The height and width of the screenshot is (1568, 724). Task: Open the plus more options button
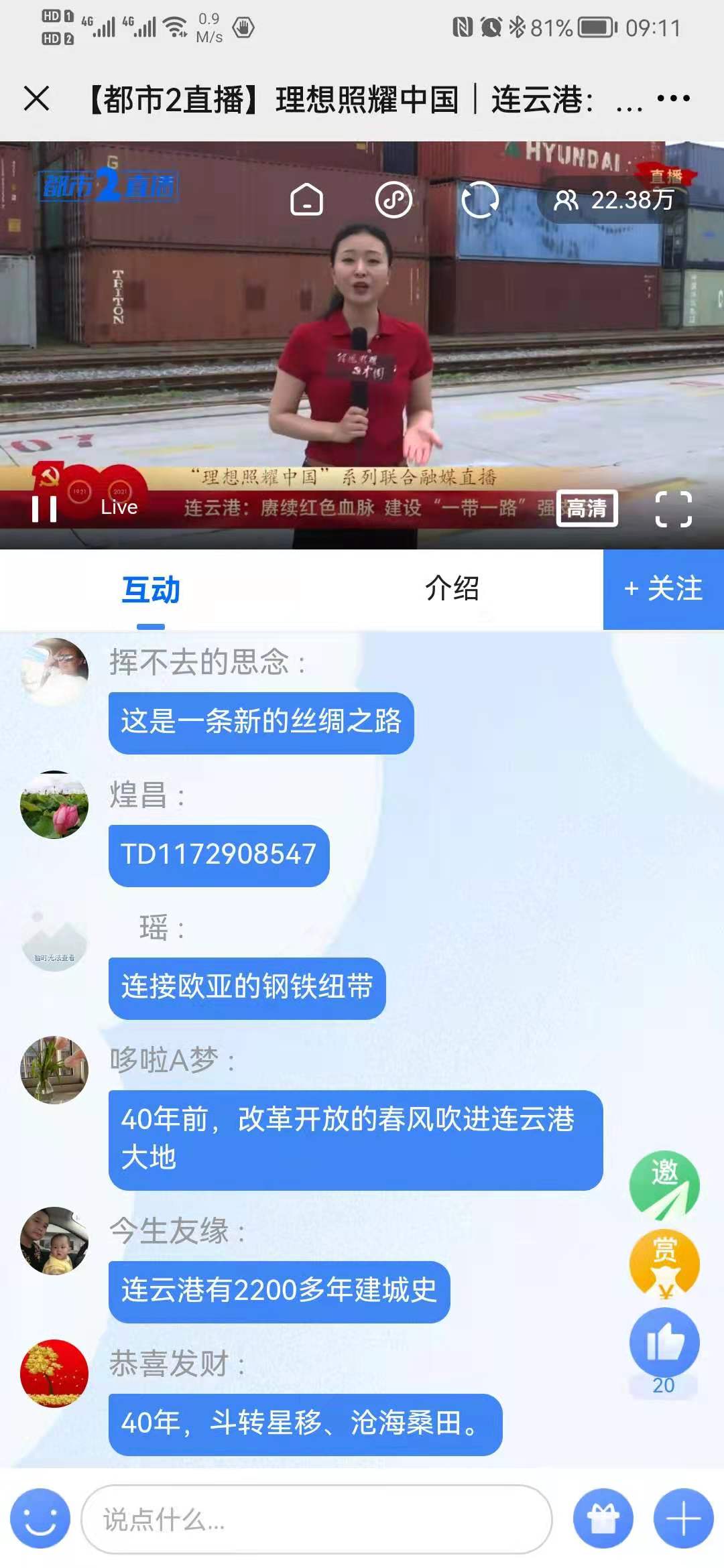(x=683, y=1518)
